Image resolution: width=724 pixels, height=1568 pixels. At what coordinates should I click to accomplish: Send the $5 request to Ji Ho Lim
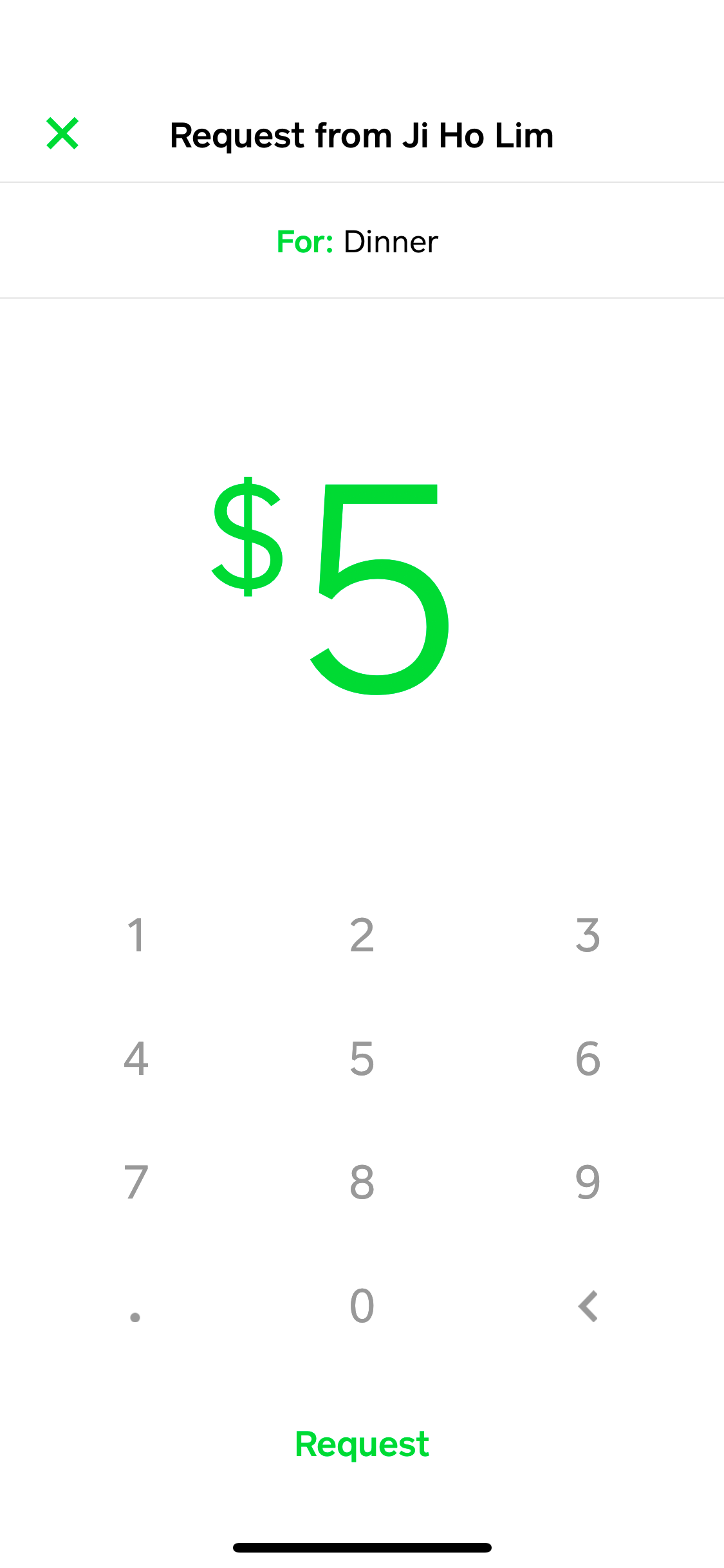(x=362, y=1444)
